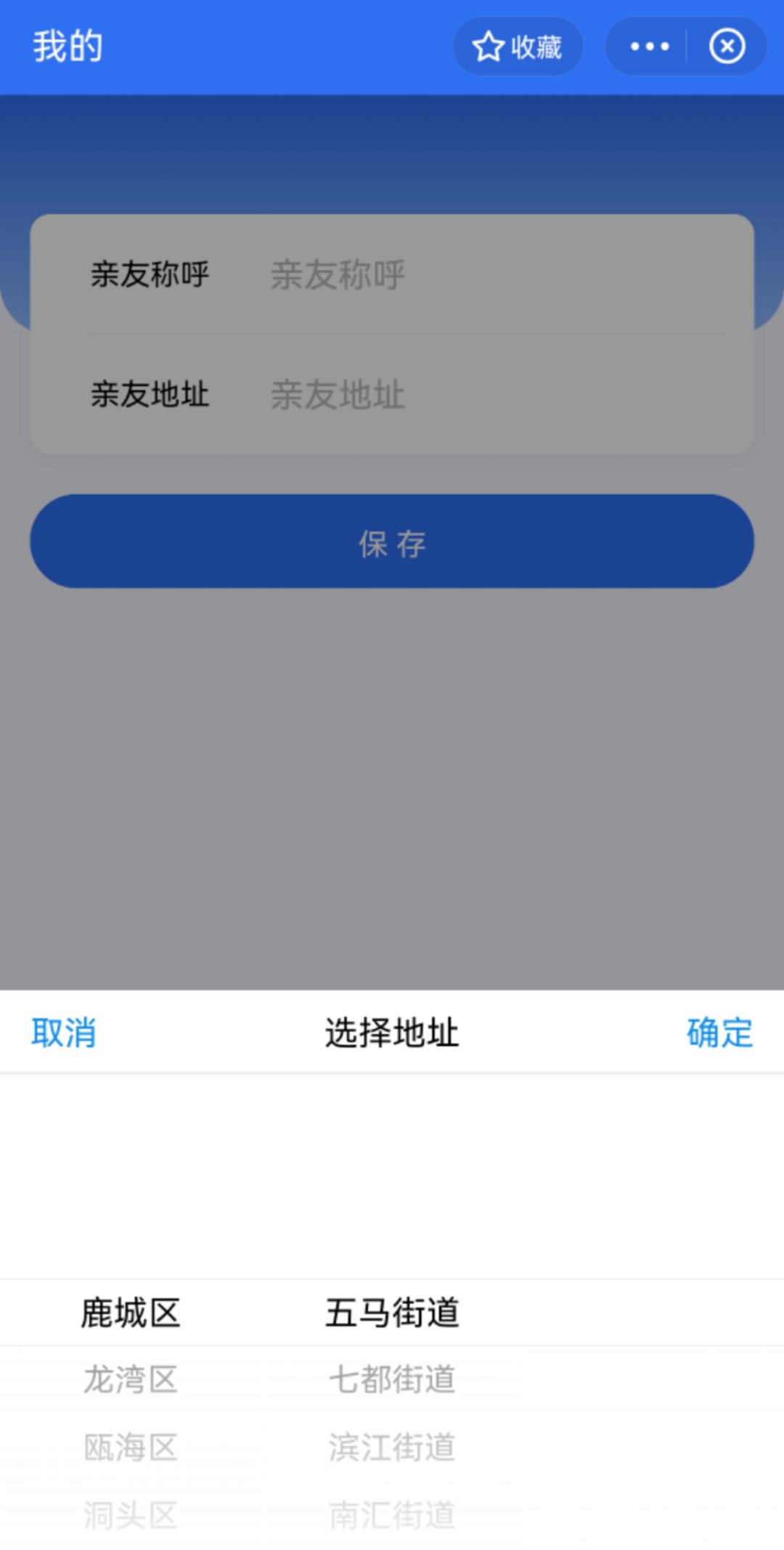
Task: Tap 取消 to cancel address selection
Action: (64, 1032)
